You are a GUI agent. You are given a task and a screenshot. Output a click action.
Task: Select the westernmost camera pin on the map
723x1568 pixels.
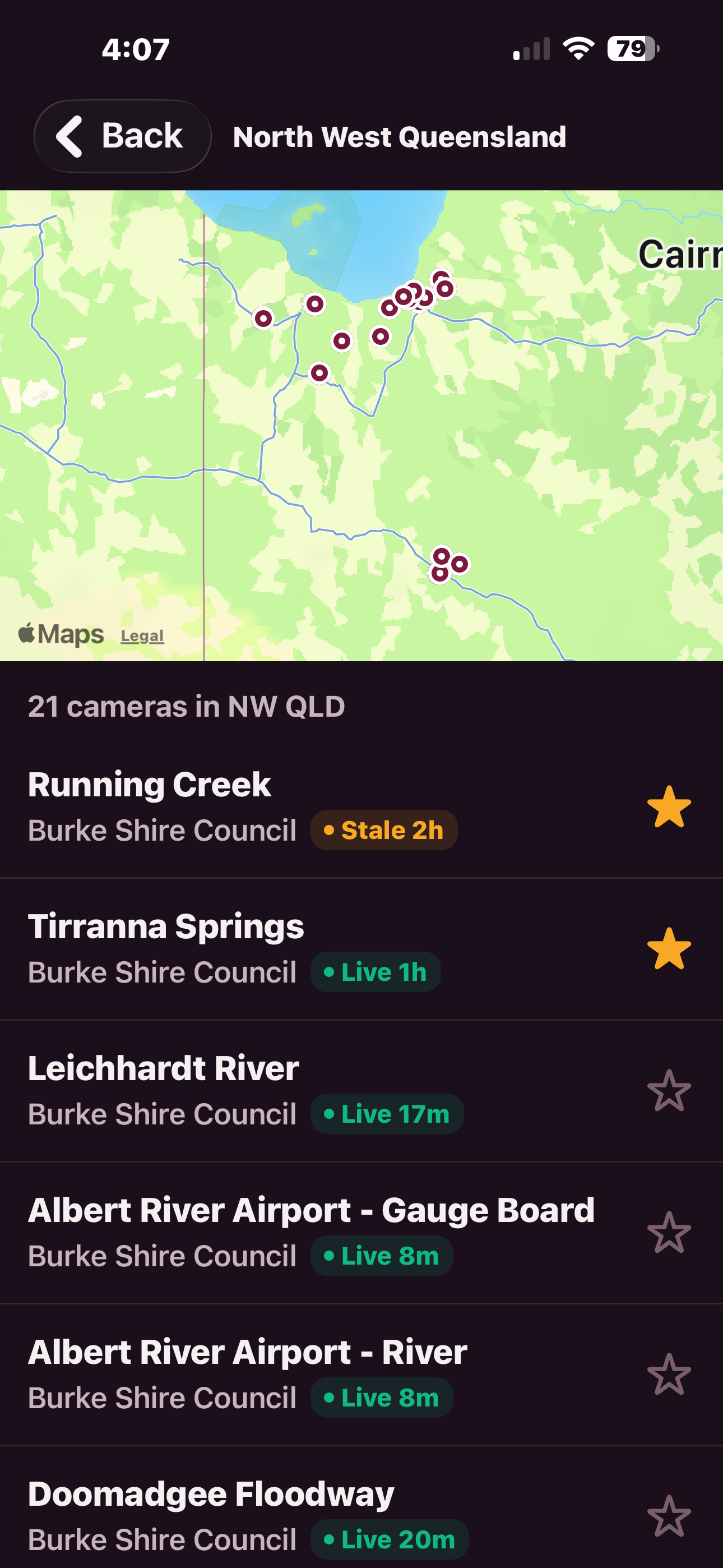tap(263, 319)
